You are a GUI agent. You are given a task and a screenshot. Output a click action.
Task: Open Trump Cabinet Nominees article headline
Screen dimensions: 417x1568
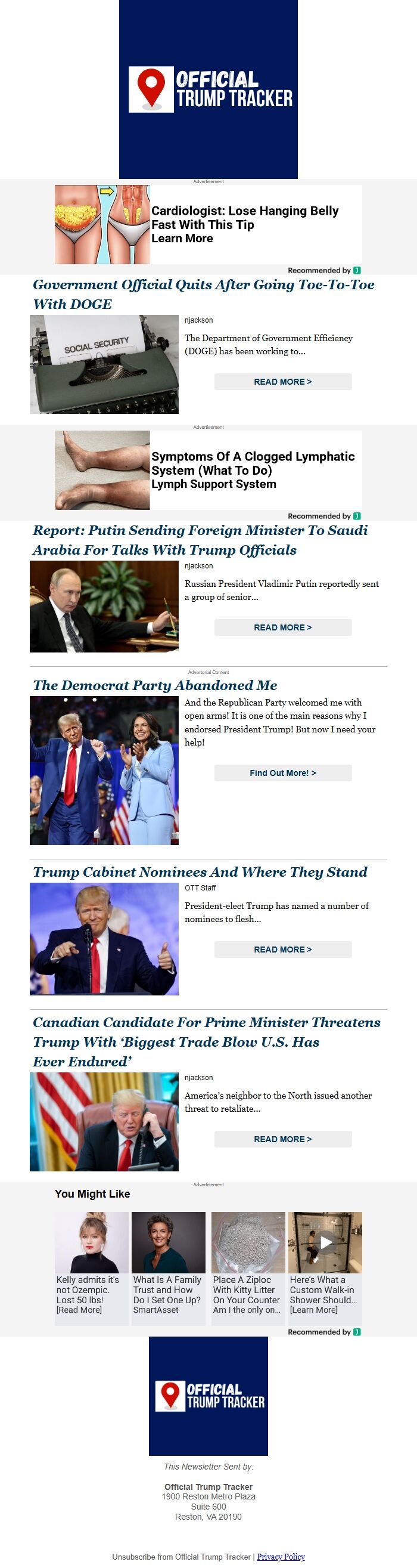[x=200, y=872]
